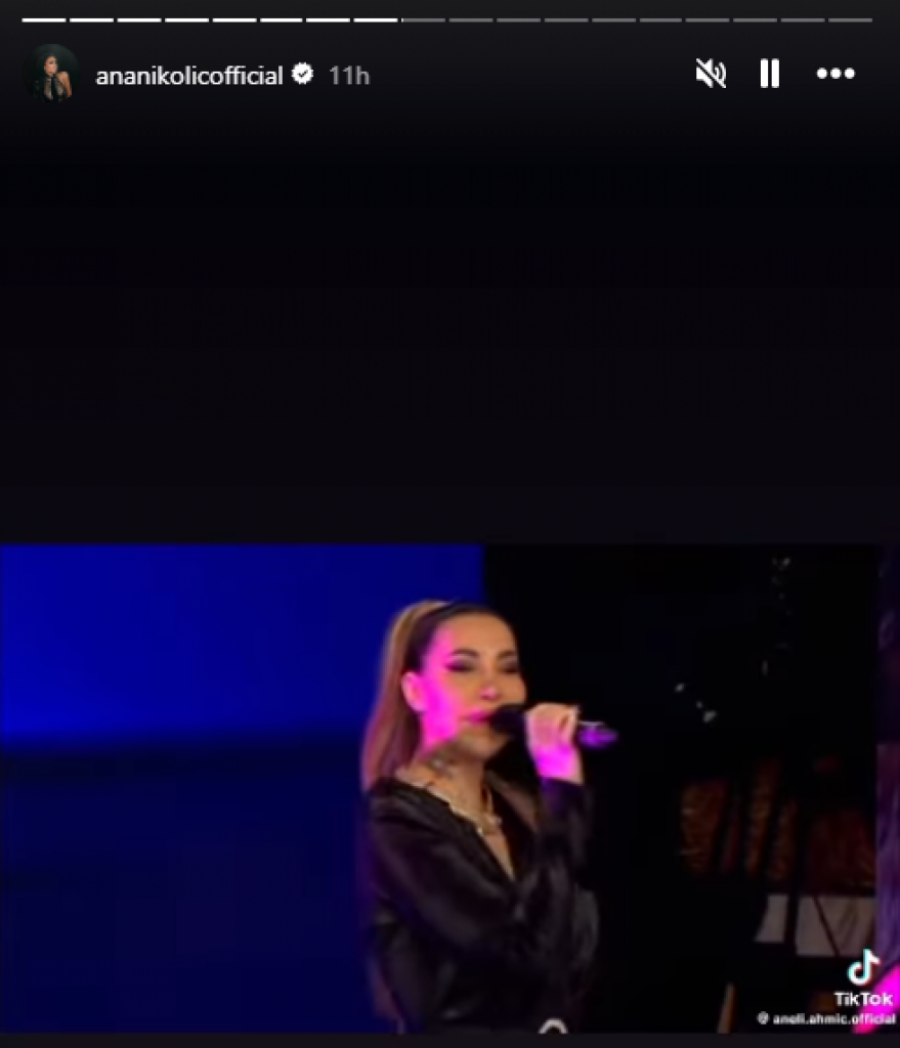The height and width of the screenshot is (1048, 900).
Task: Open the three-dot story options menu
Action: (x=835, y=73)
